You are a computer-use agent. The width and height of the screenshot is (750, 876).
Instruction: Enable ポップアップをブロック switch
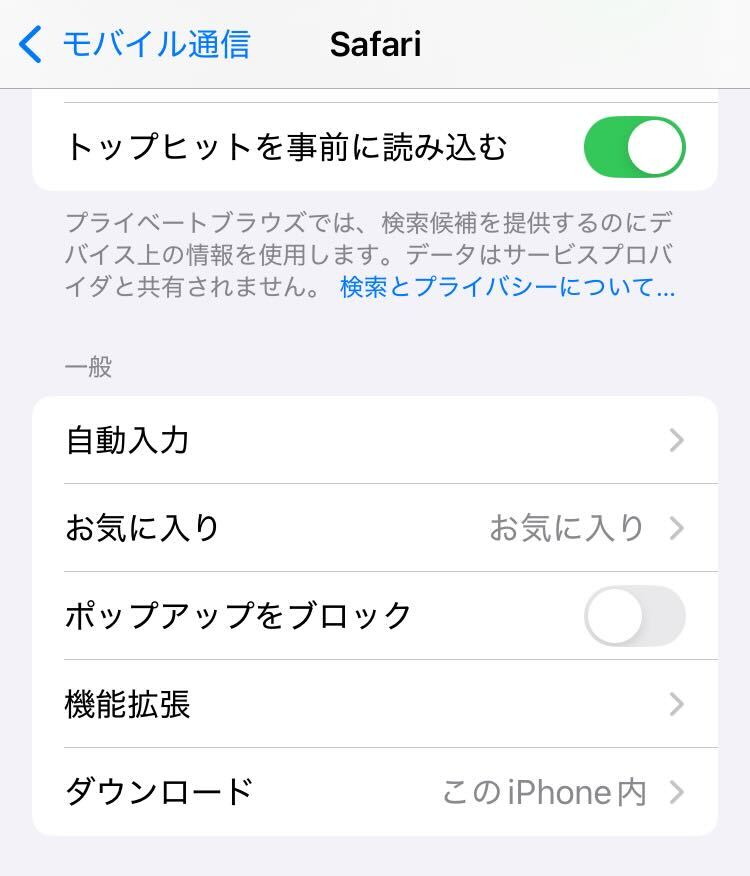click(634, 616)
